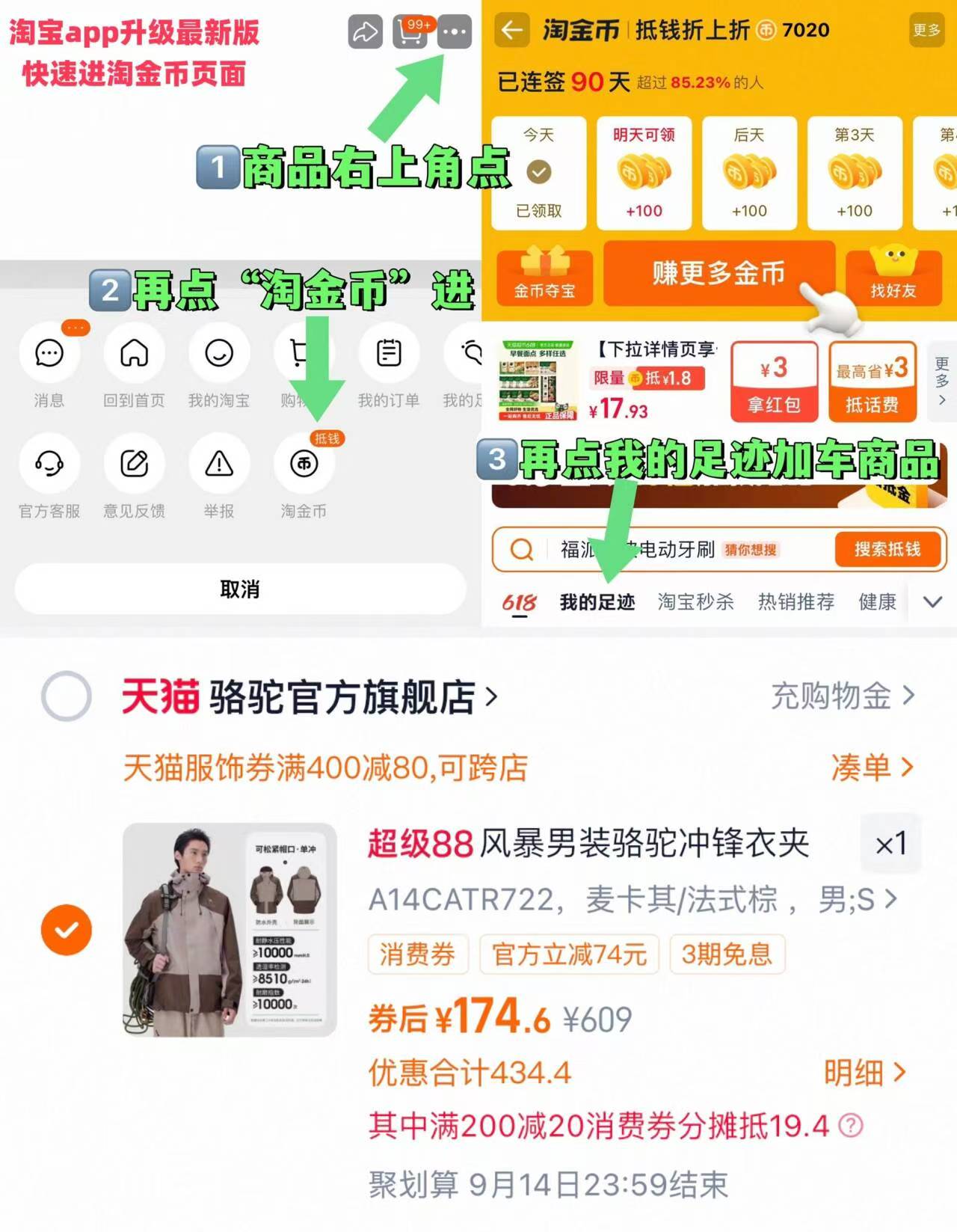957x1232 pixels.
Task: Open the 淘金币 coin icon with 抵钱 badge
Action: (x=303, y=464)
